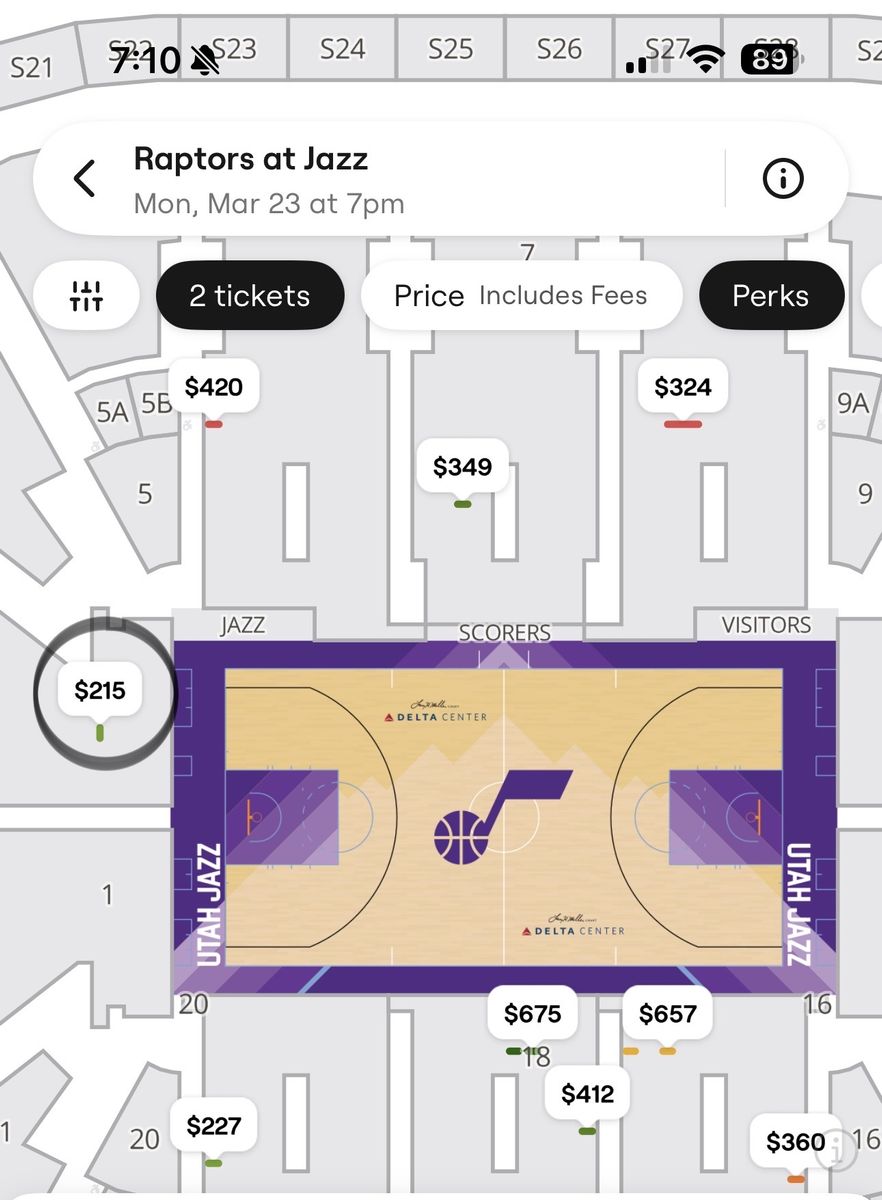Viewport: 882px width, 1200px height.
Task: Change the 2 tickets quantity chip
Action: (x=250, y=296)
